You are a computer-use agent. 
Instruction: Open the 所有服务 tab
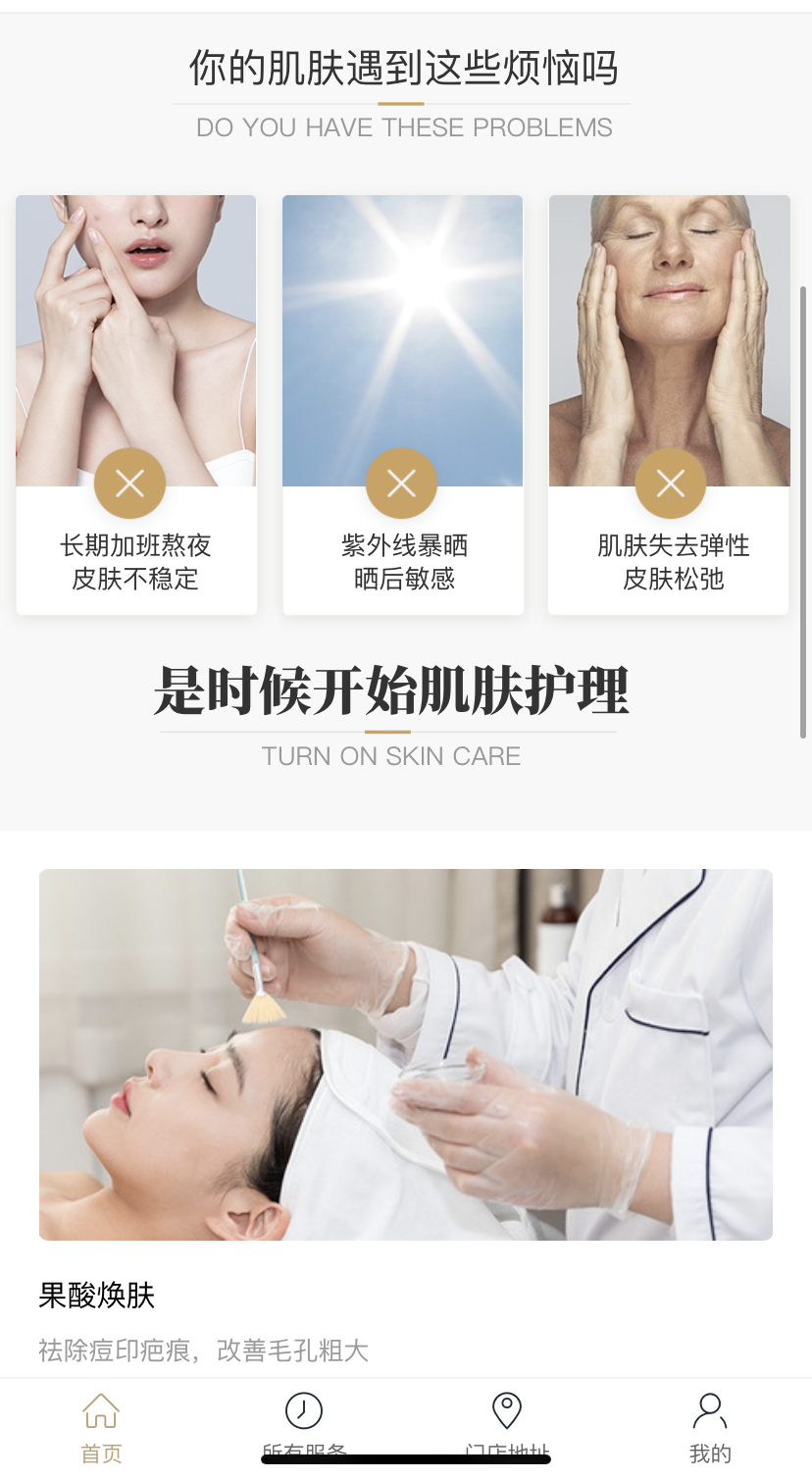304,1427
